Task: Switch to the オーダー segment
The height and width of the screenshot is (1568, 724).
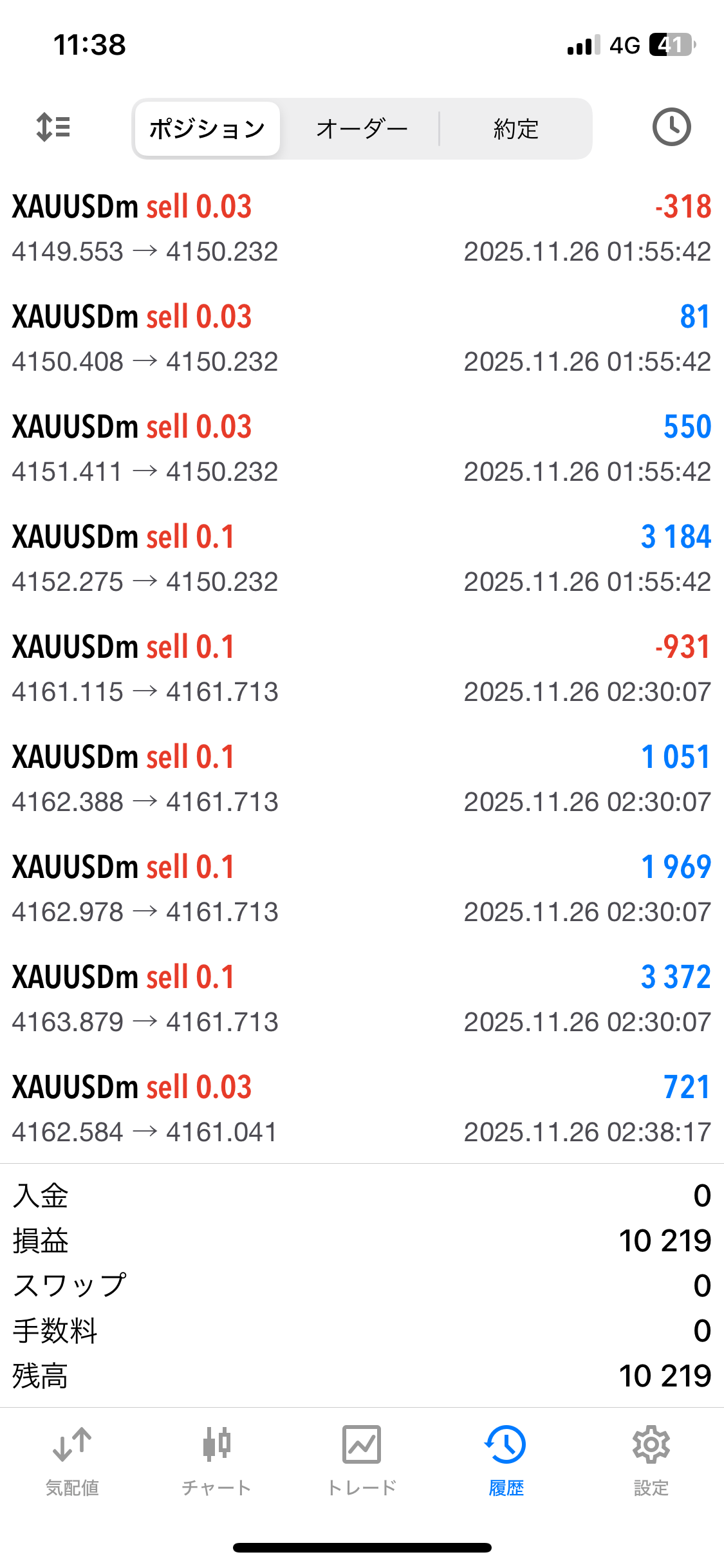Action: pos(362,129)
